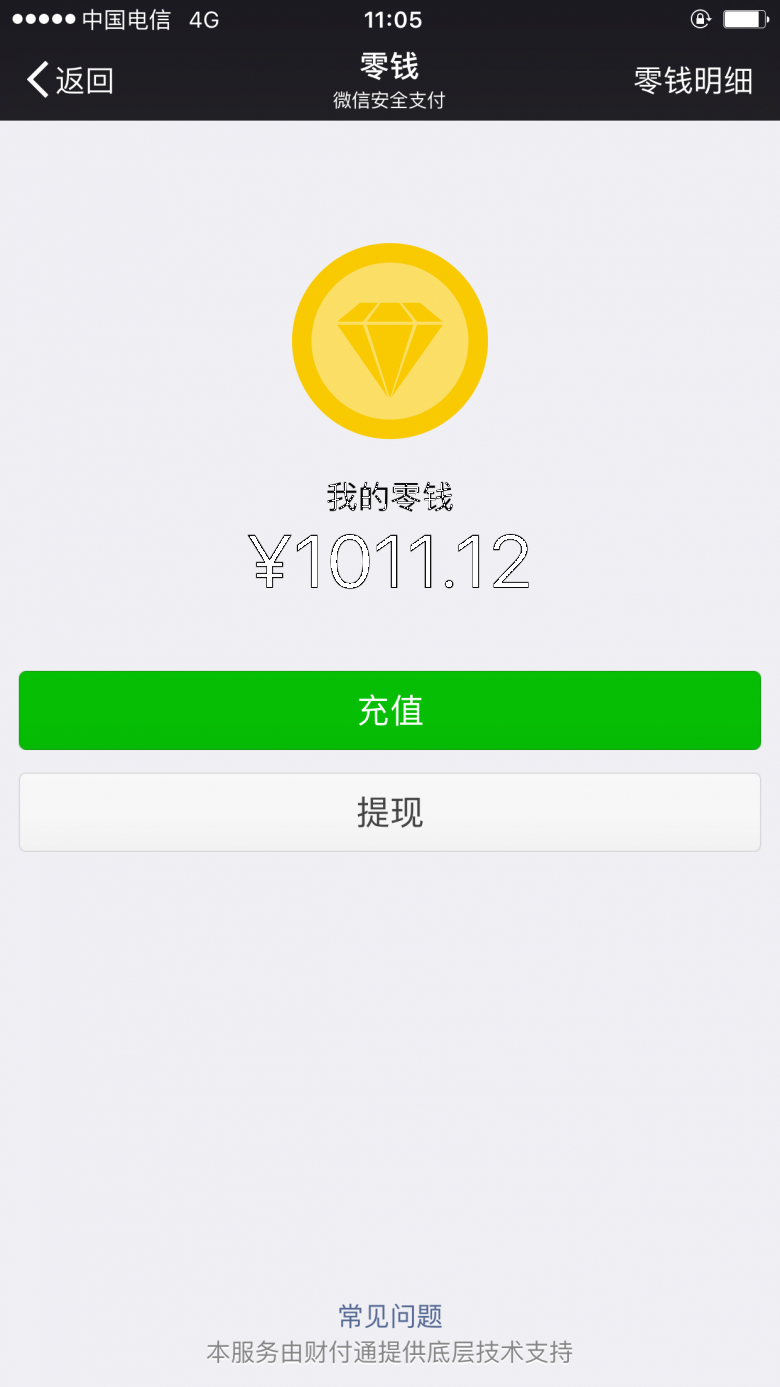Go back with the 返回 button
The height and width of the screenshot is (1387, 780).
[70, 80]
